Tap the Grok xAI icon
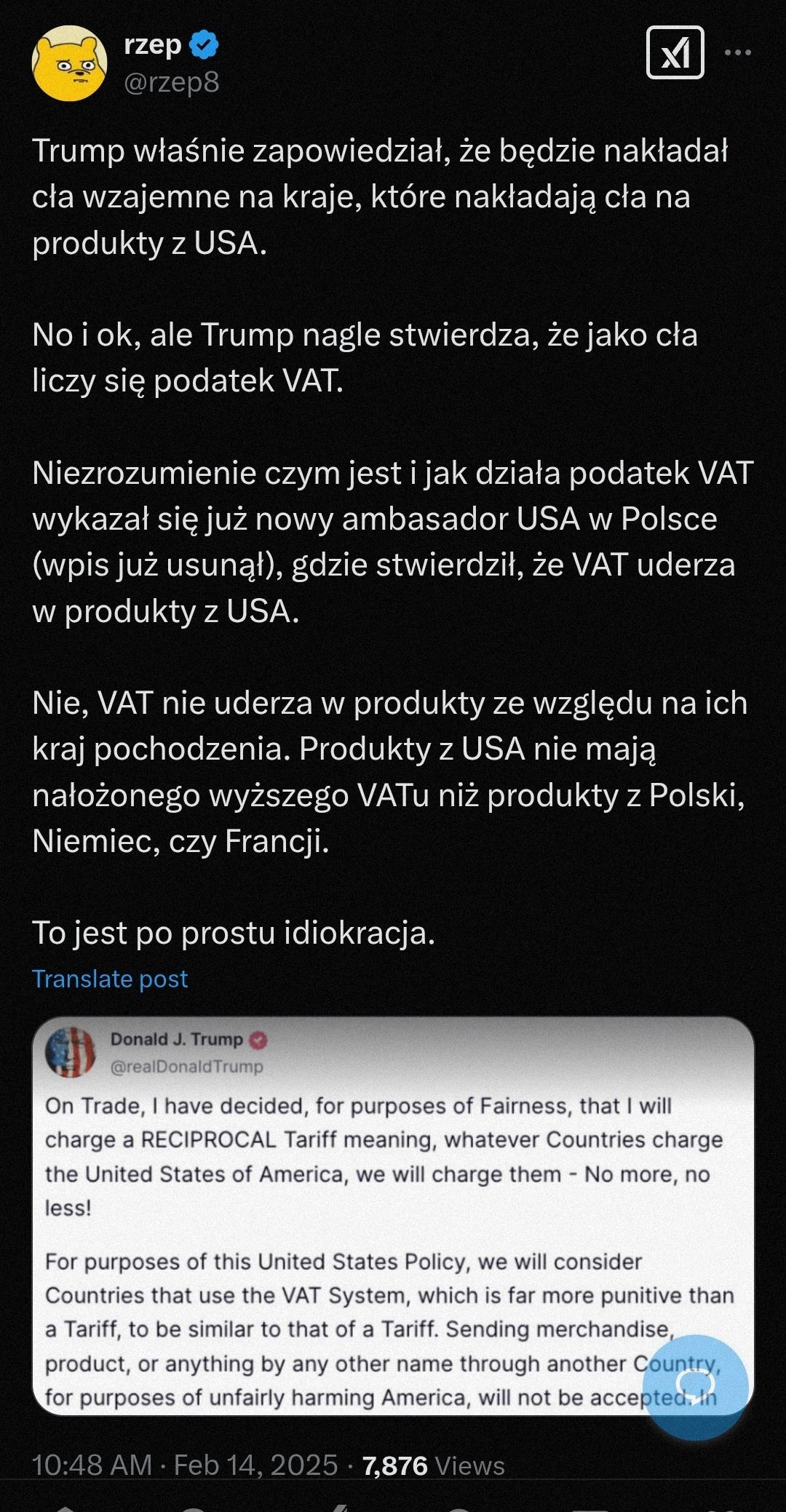 tap(675, 52)
